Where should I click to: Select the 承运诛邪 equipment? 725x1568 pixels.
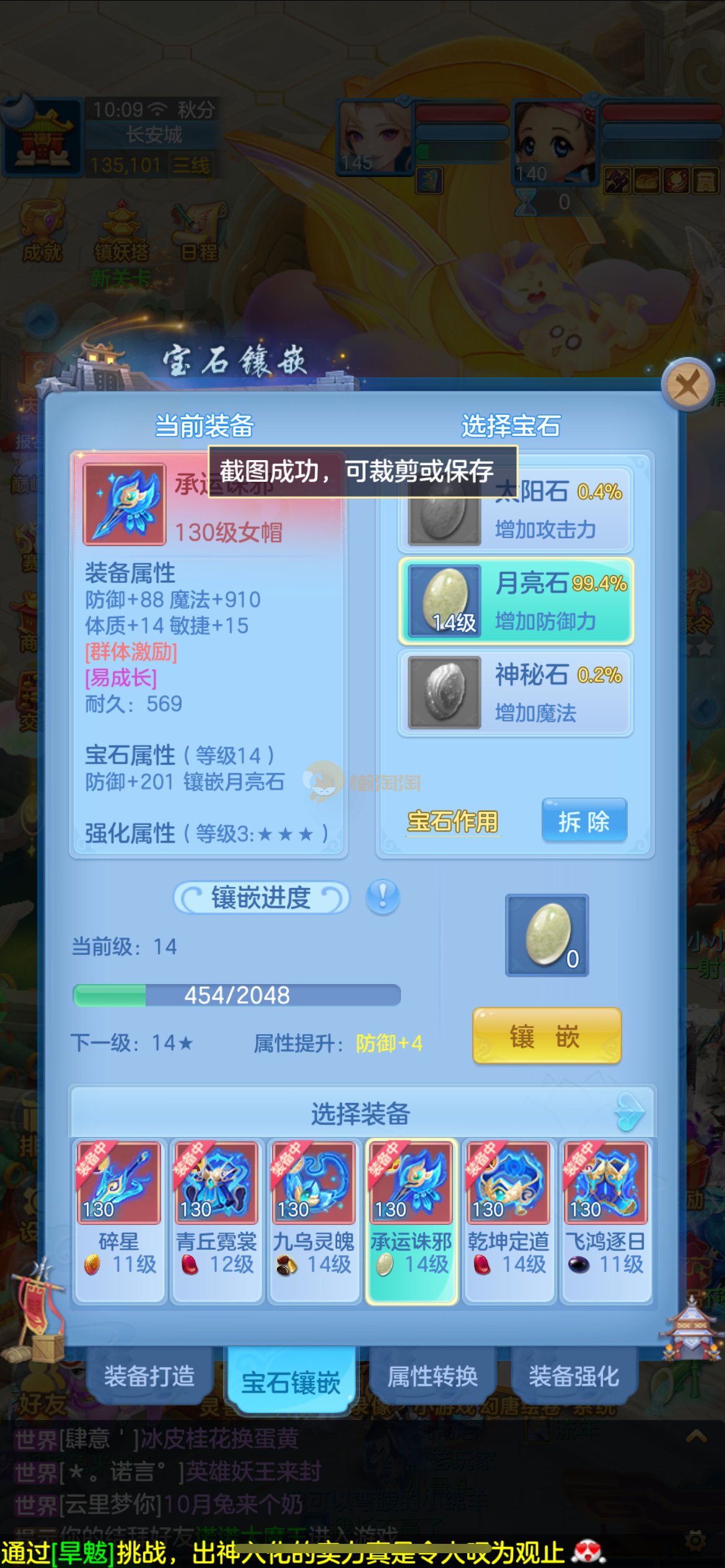[x=411, y=1220]
